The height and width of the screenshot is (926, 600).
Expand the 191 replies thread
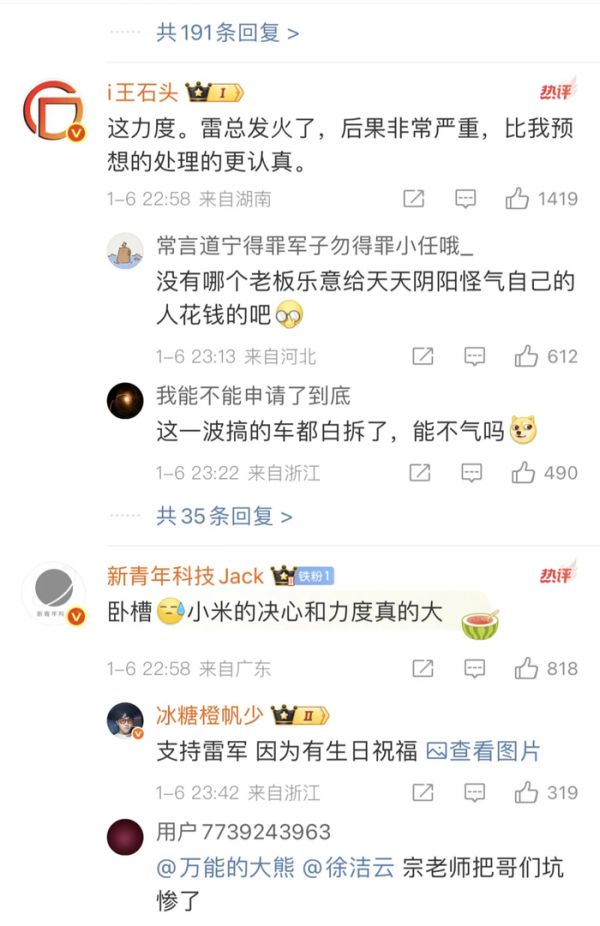point(227,33)
